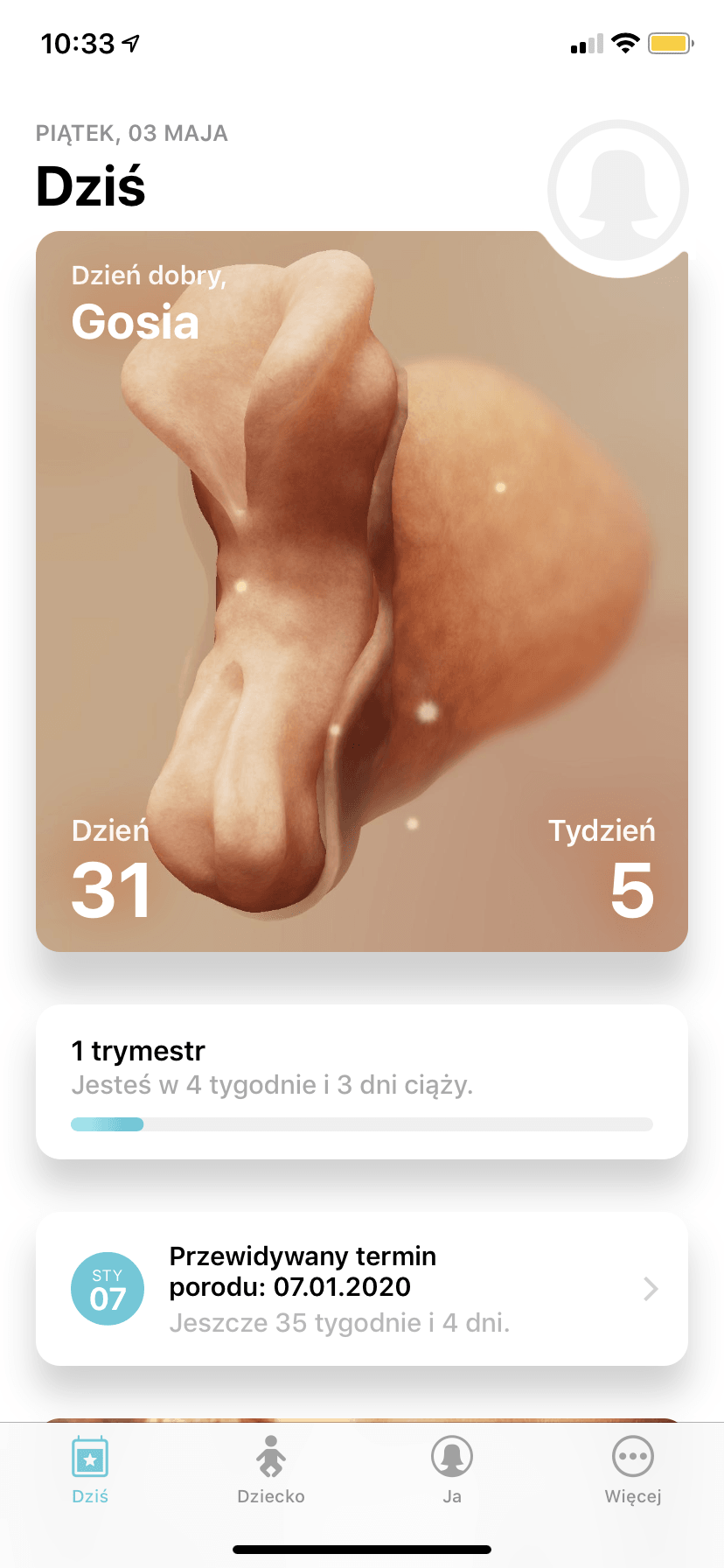Open the 1 trymestr progress card
This screenshot has width=724, height=1568.
click(x=361, y=1081)
